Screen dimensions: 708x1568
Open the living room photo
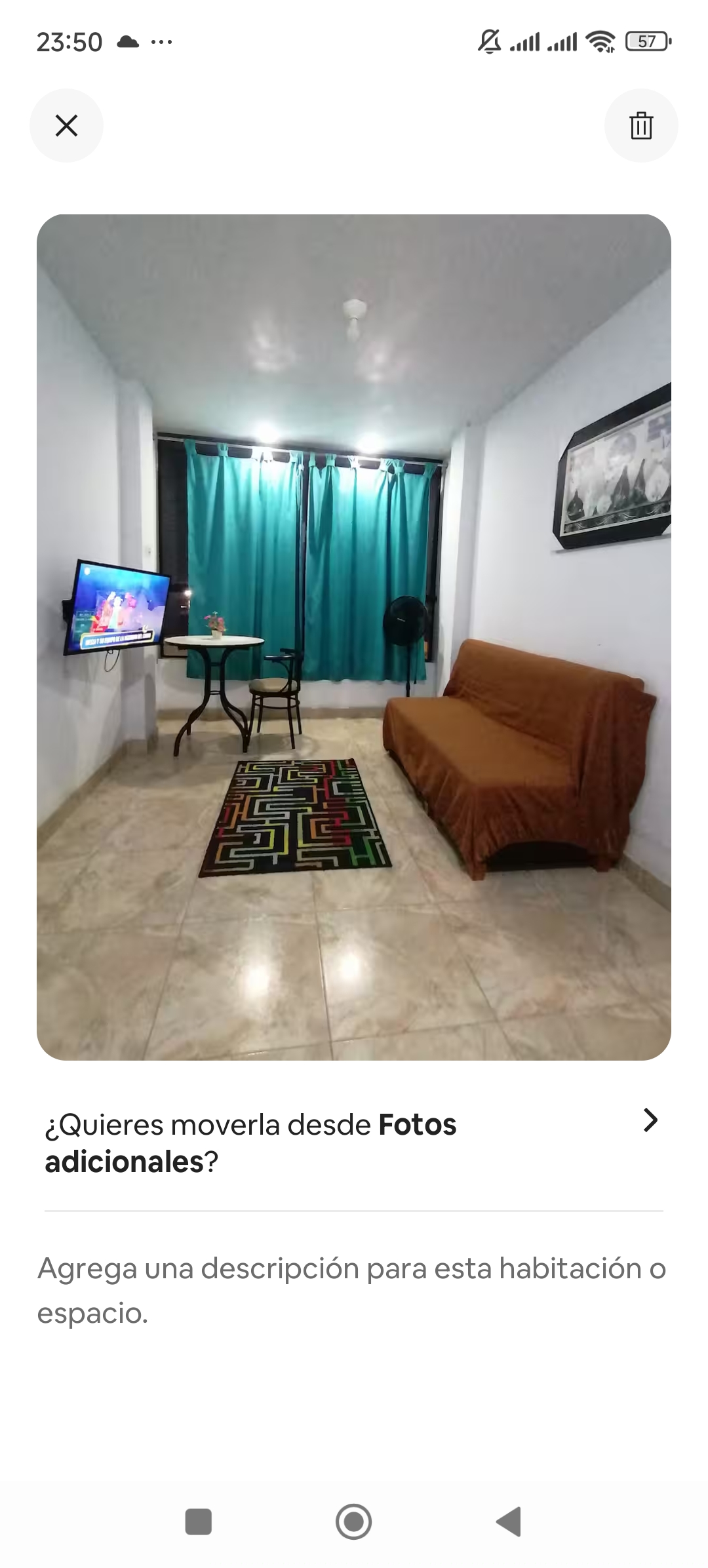tap(354, 637)
